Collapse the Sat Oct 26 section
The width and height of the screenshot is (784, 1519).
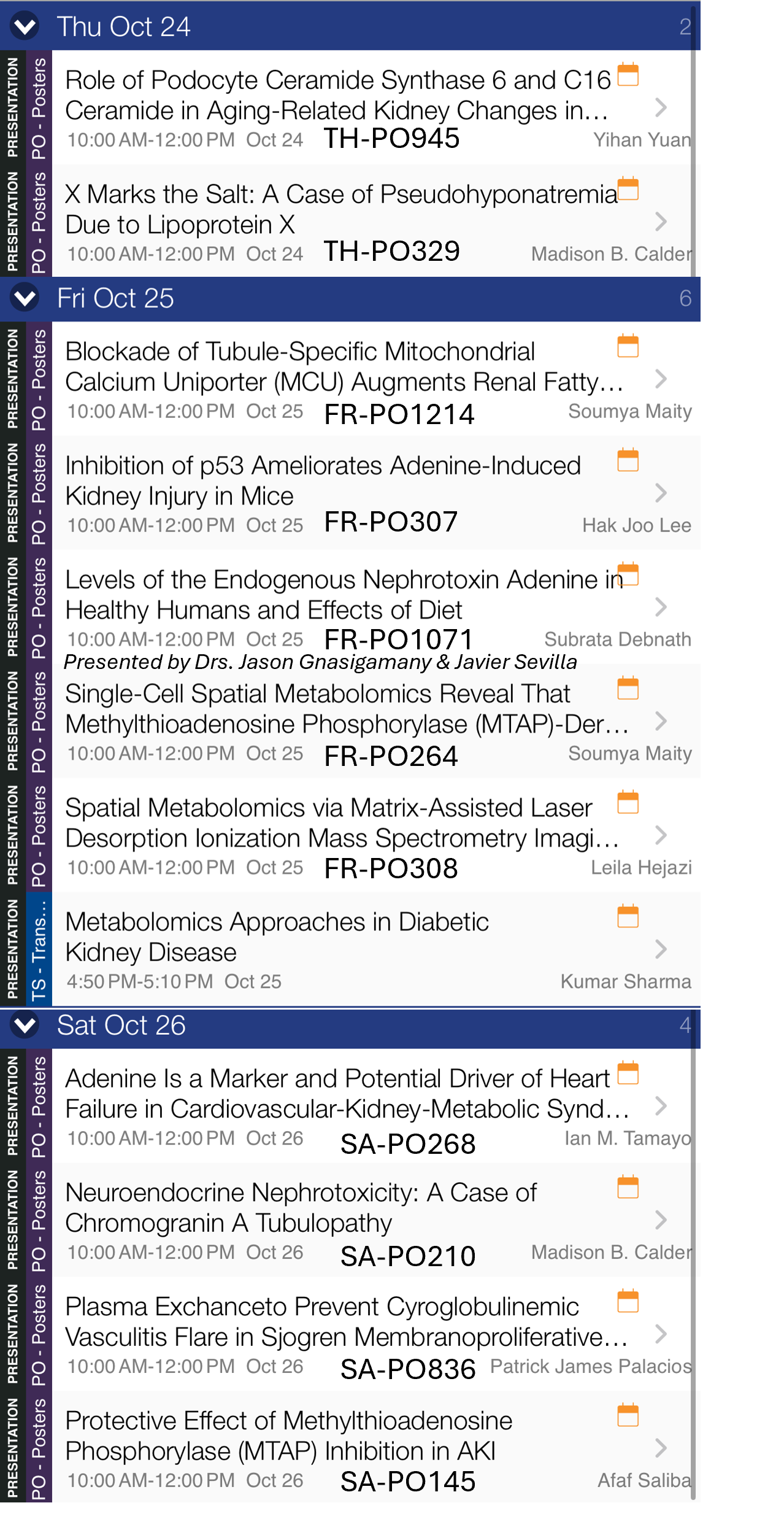pos(25,1026)
